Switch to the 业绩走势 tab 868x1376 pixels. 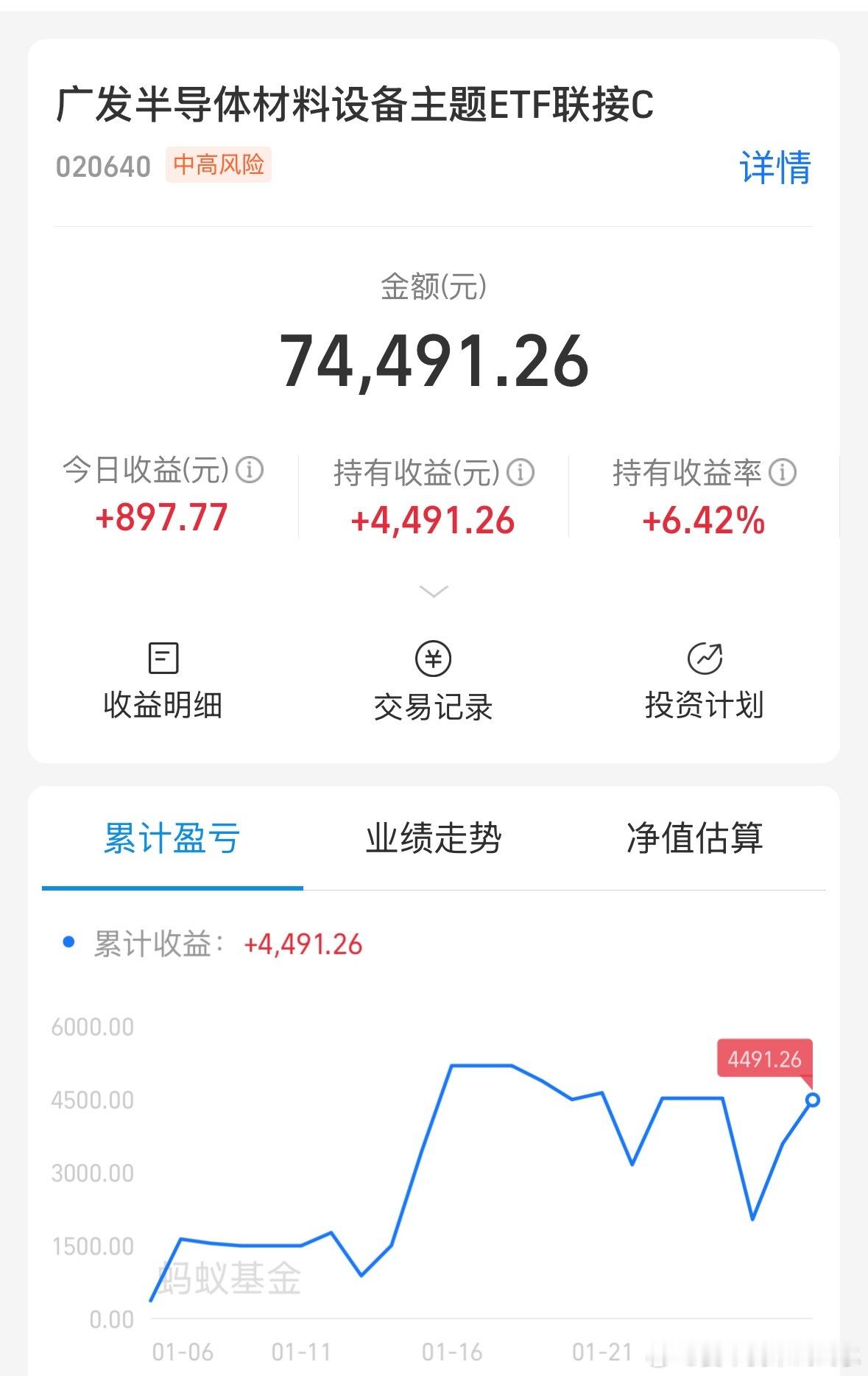click(434, 838)
